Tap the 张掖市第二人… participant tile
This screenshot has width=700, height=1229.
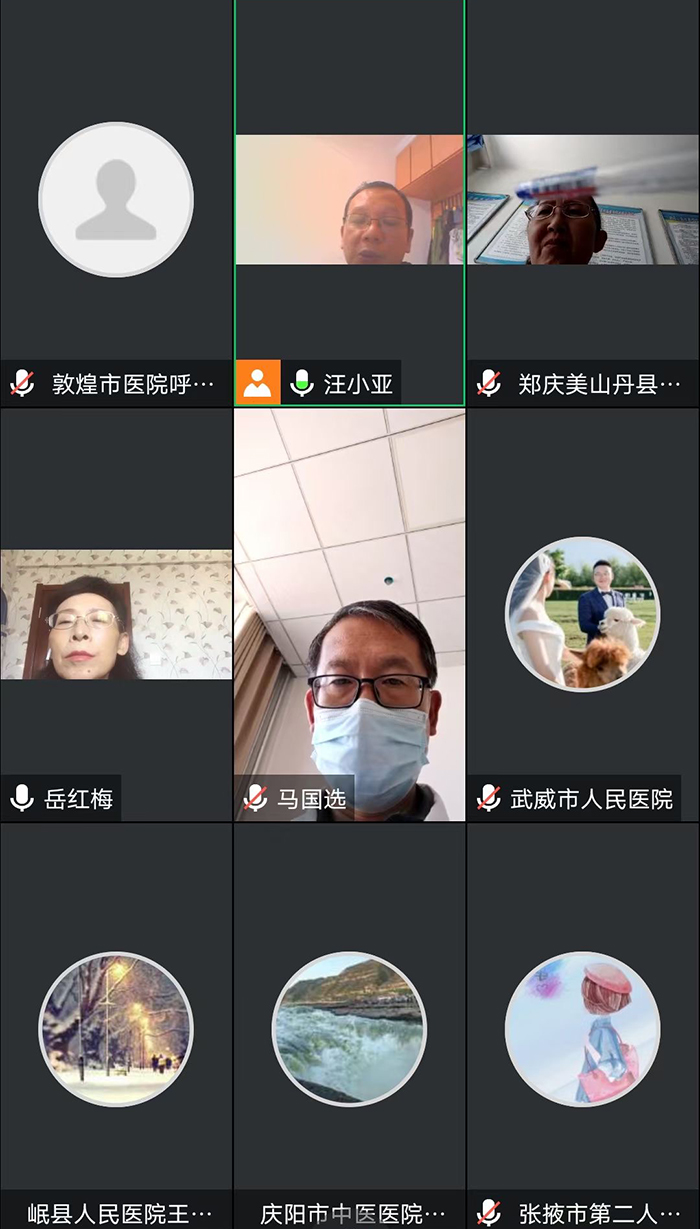point(583,1028)
